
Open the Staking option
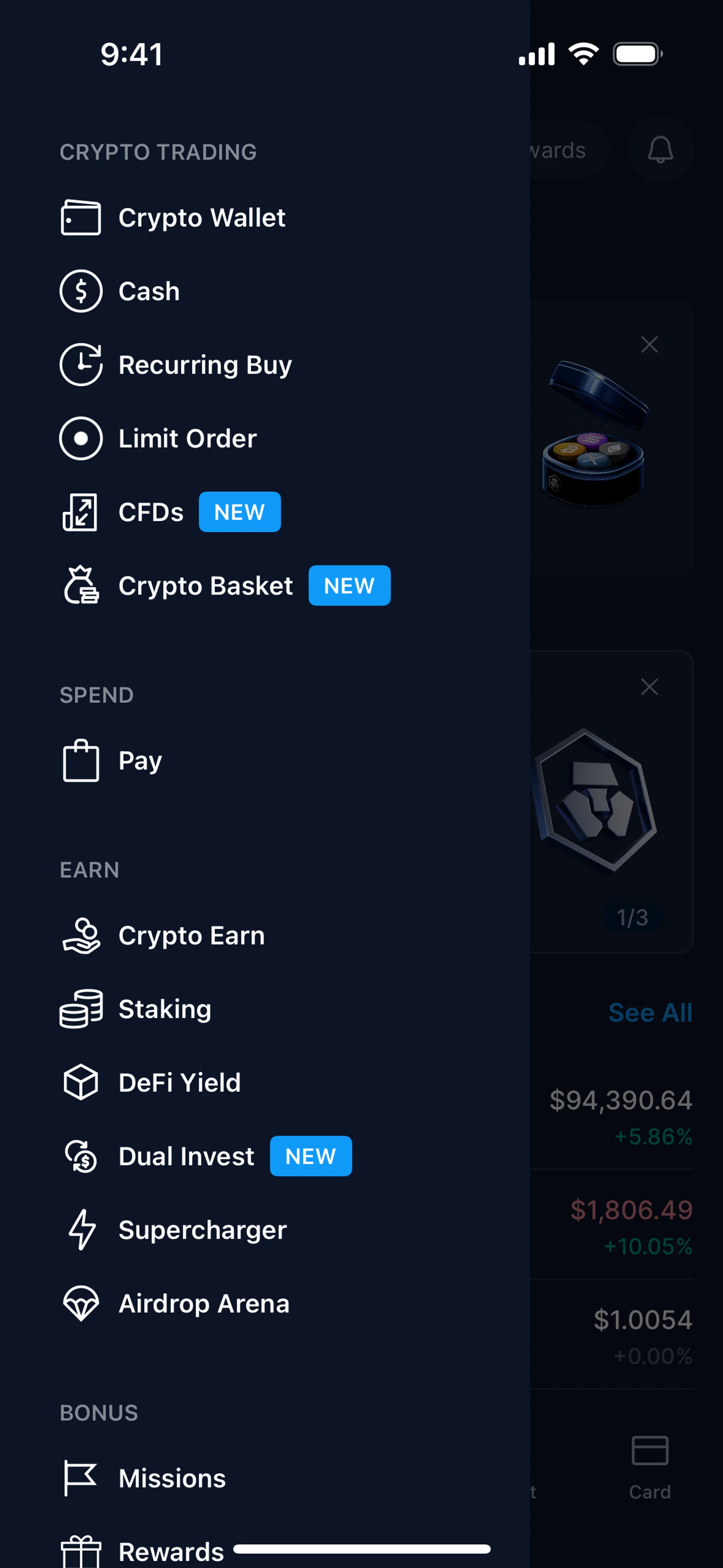click(164, 1009)
